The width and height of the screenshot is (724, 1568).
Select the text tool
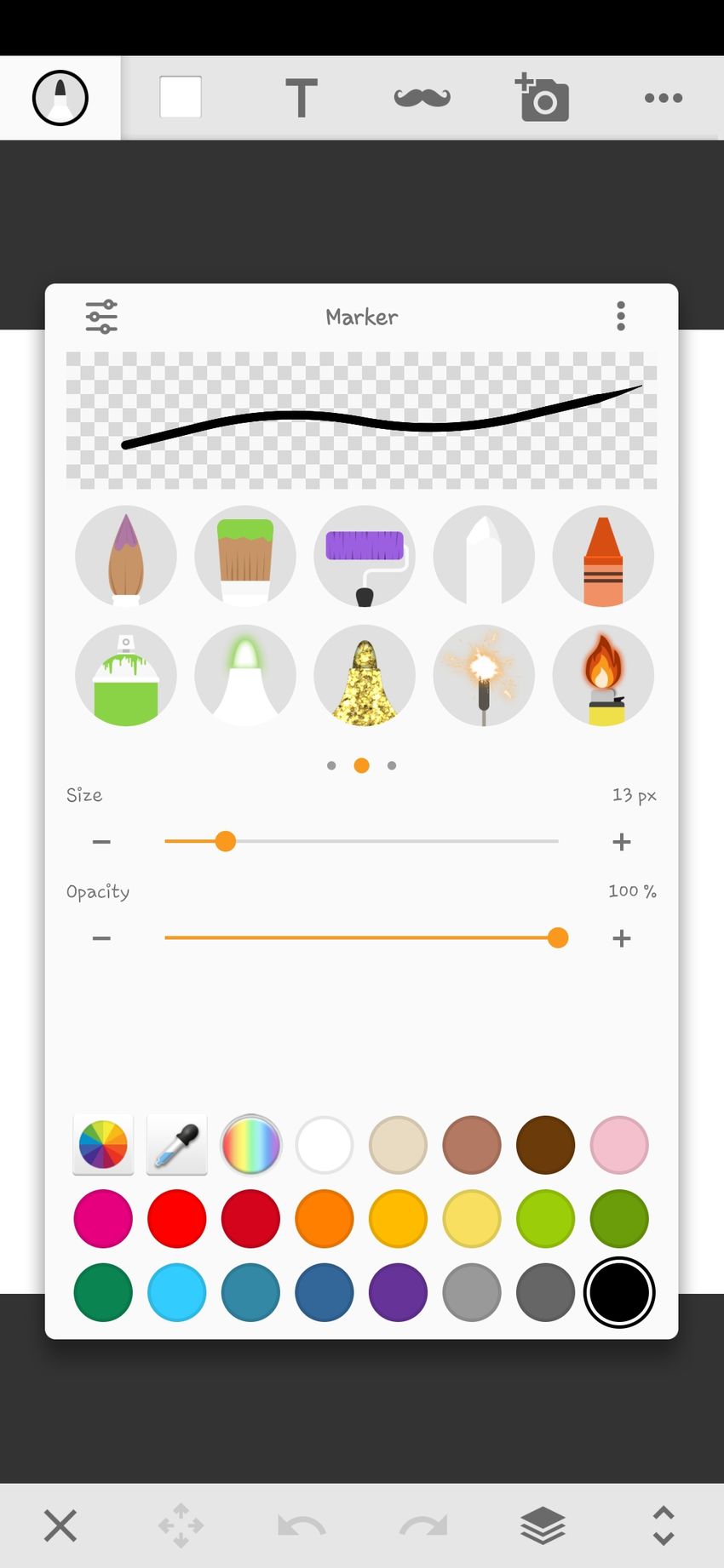click(x=301, y=98)
